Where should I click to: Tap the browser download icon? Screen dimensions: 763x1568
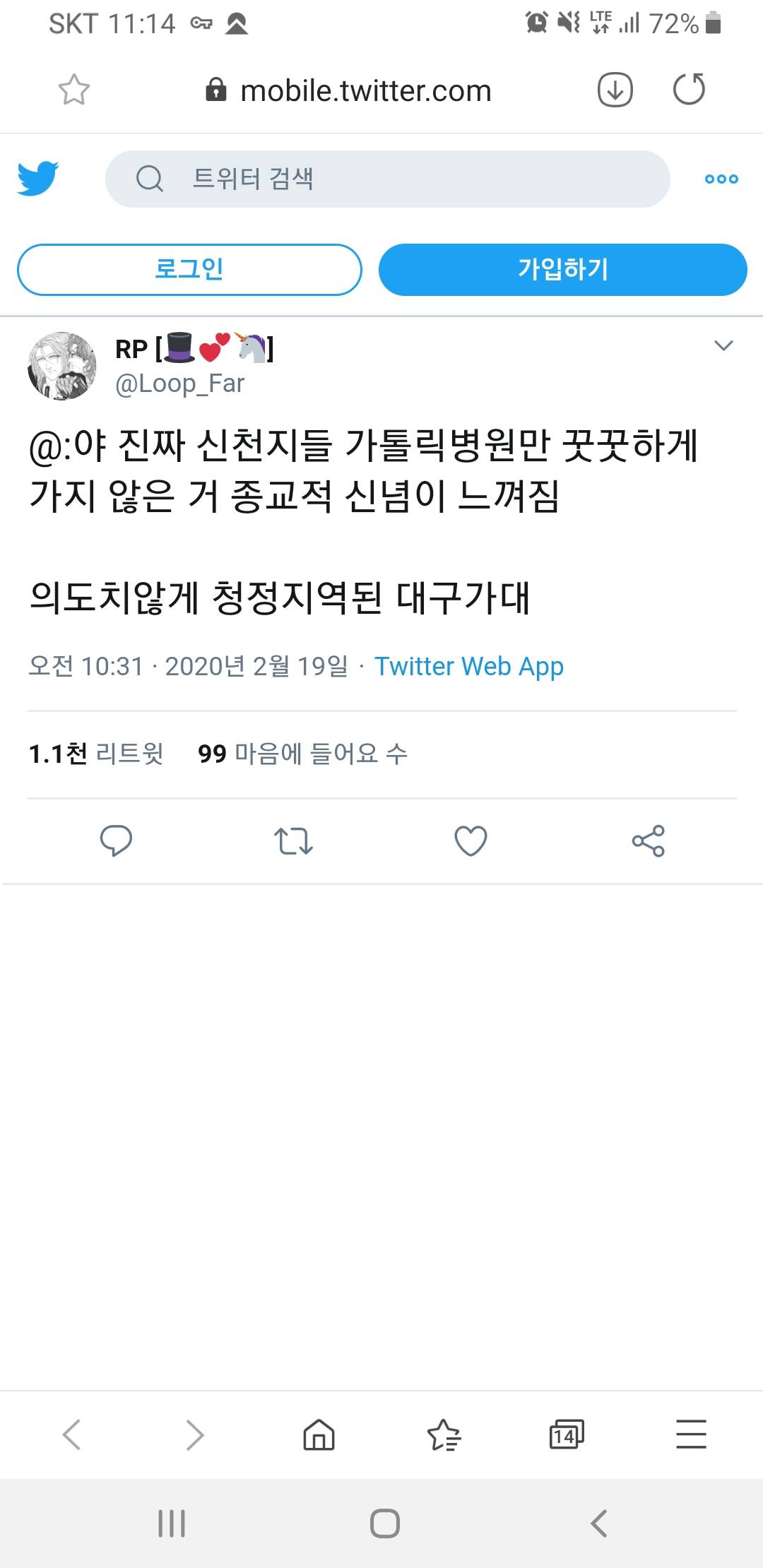[615, 90]
